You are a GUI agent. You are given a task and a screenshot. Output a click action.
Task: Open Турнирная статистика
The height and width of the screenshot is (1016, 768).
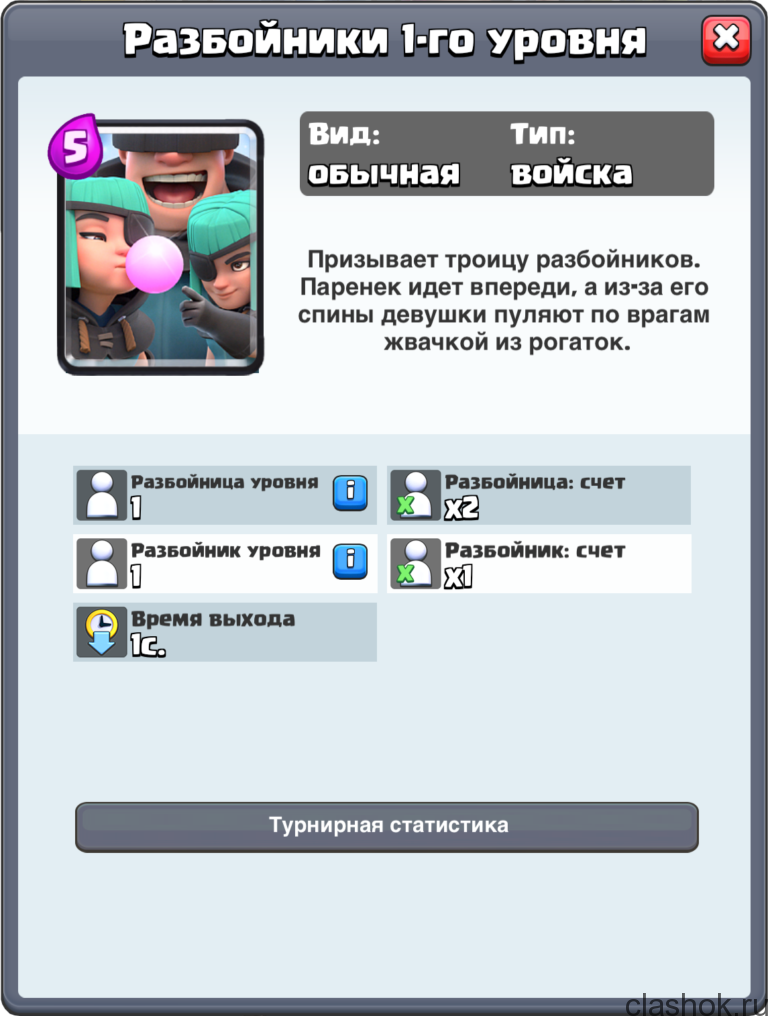tap(387, 826)
